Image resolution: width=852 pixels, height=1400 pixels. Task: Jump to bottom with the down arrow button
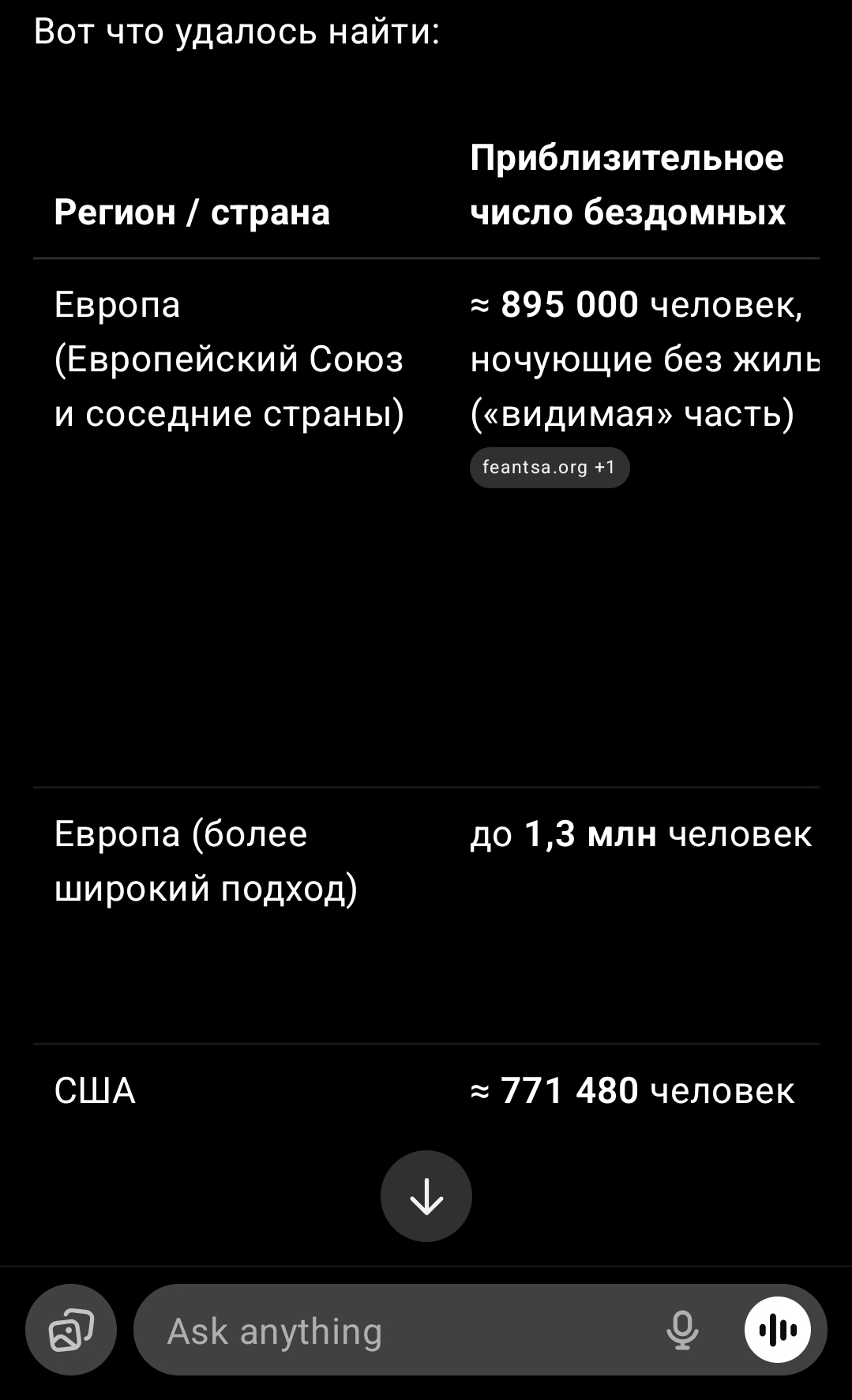point(426,1196)
